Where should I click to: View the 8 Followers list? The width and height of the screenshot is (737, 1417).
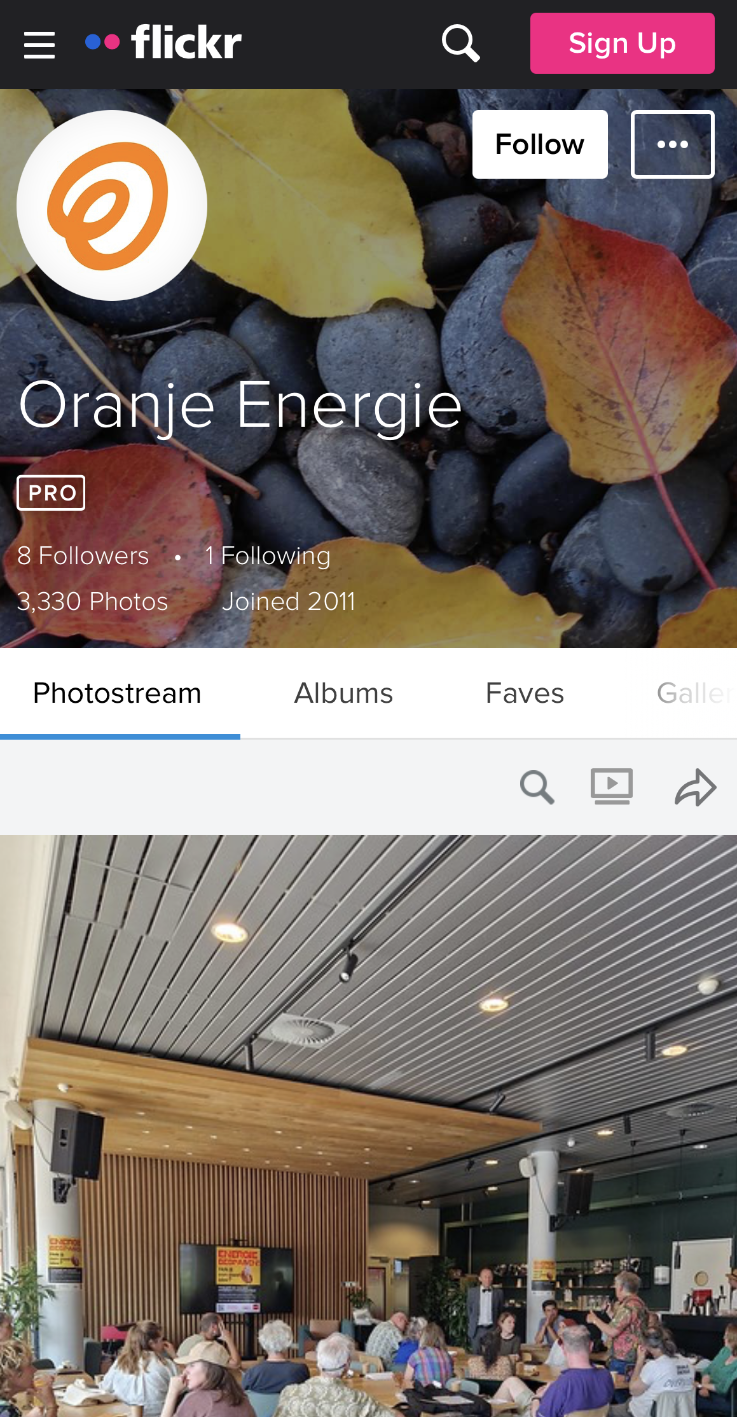pos(83,556)
